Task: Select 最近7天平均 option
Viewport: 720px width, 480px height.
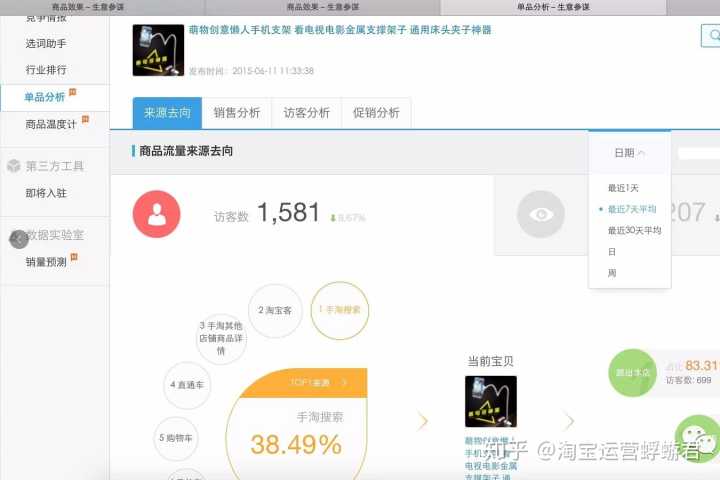Action: 632,209
